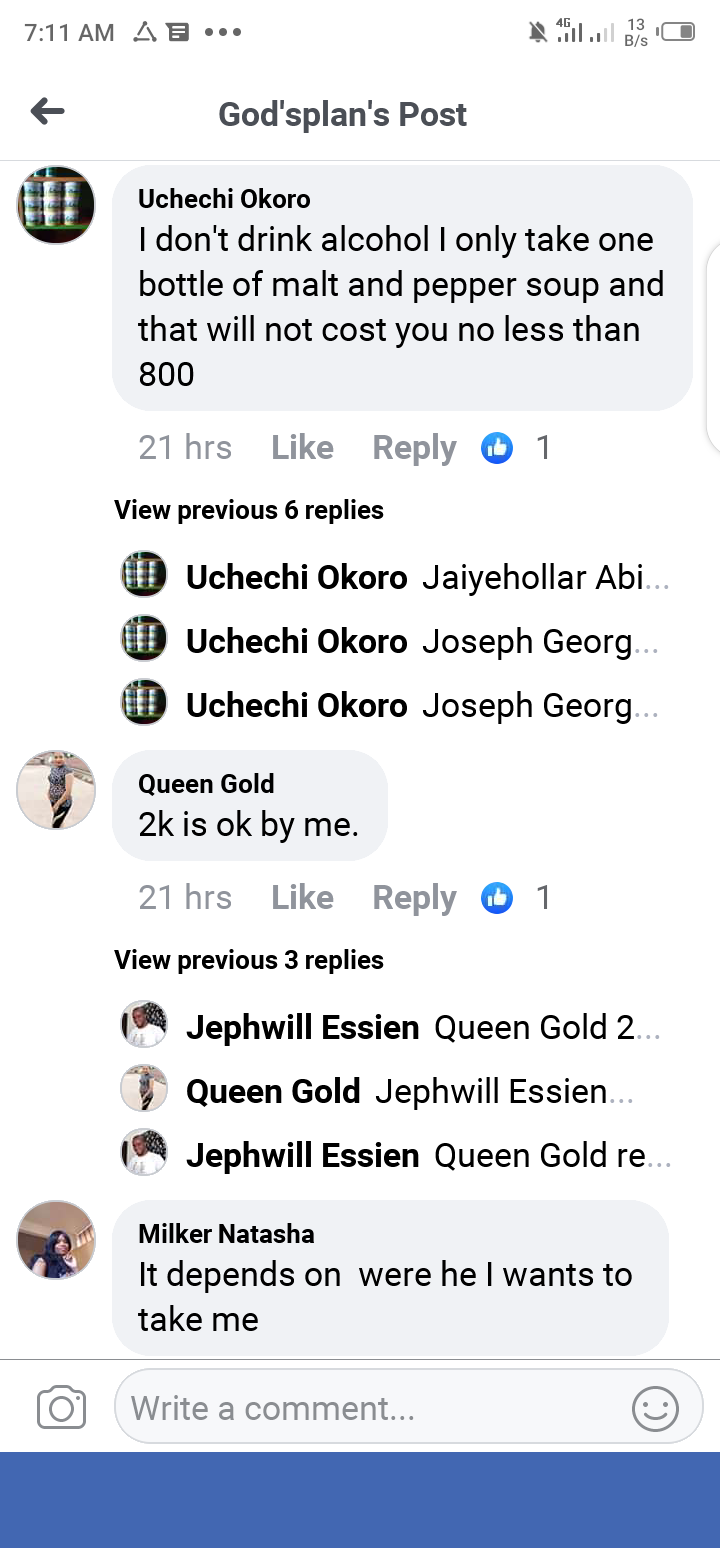Open Uchechi Okoro's profile from top comment avatar
This screenshot has height=1548, width=720.
56,205
